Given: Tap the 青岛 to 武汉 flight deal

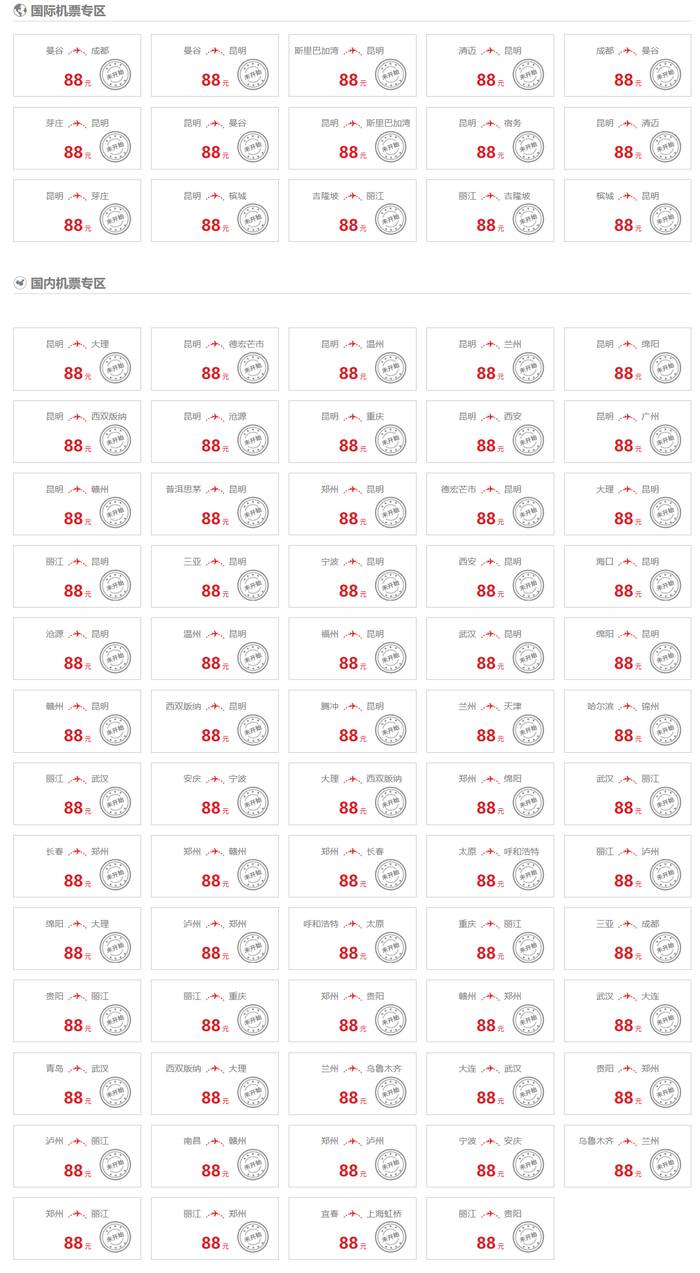Looking at the screenshot, I should [x=77, y=1083].
